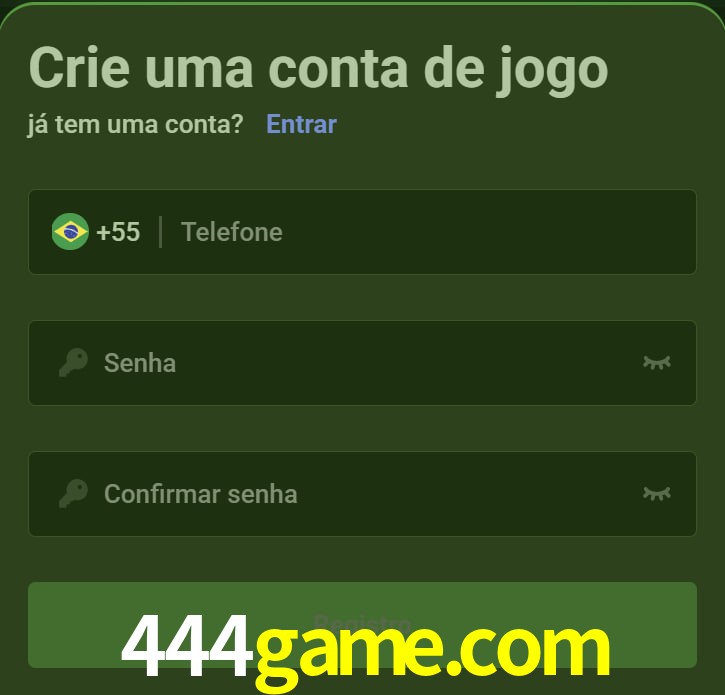
Task: Show password in the Senha field
Action: point(656,362)
